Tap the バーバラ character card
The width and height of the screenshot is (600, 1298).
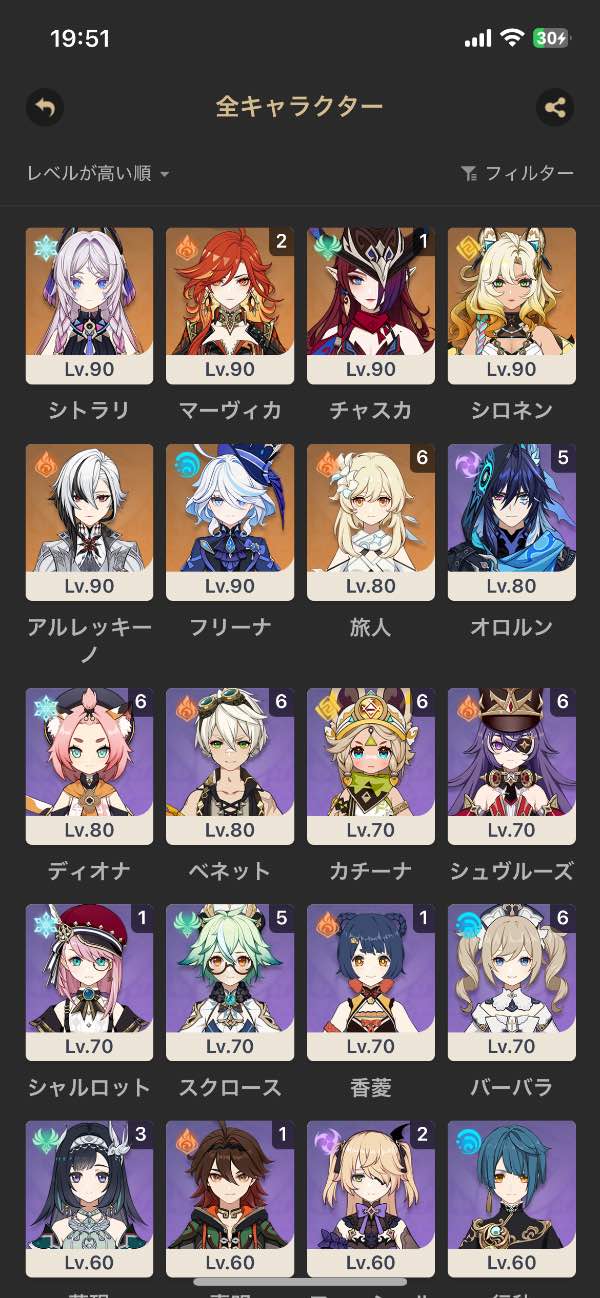511,982
